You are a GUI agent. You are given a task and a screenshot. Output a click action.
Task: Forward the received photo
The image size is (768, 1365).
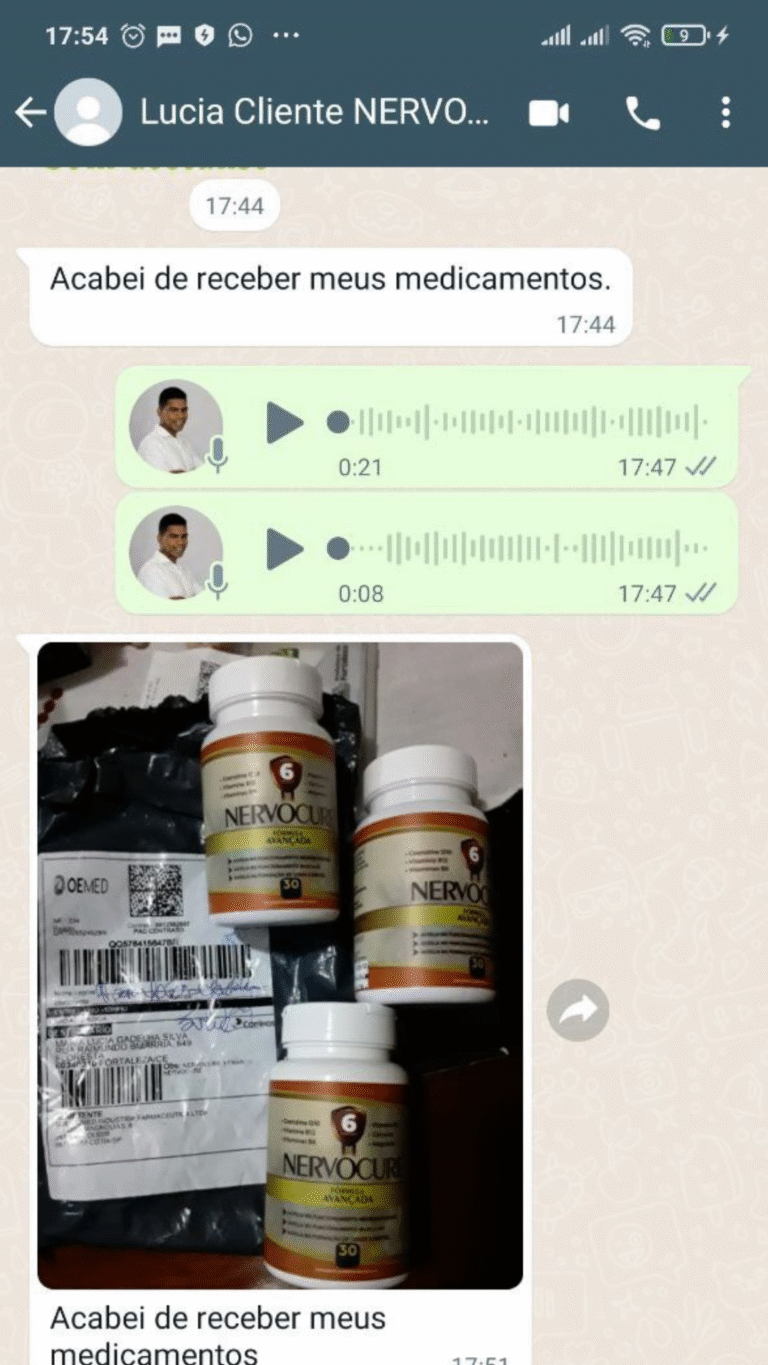click(x=578, y=1010)
